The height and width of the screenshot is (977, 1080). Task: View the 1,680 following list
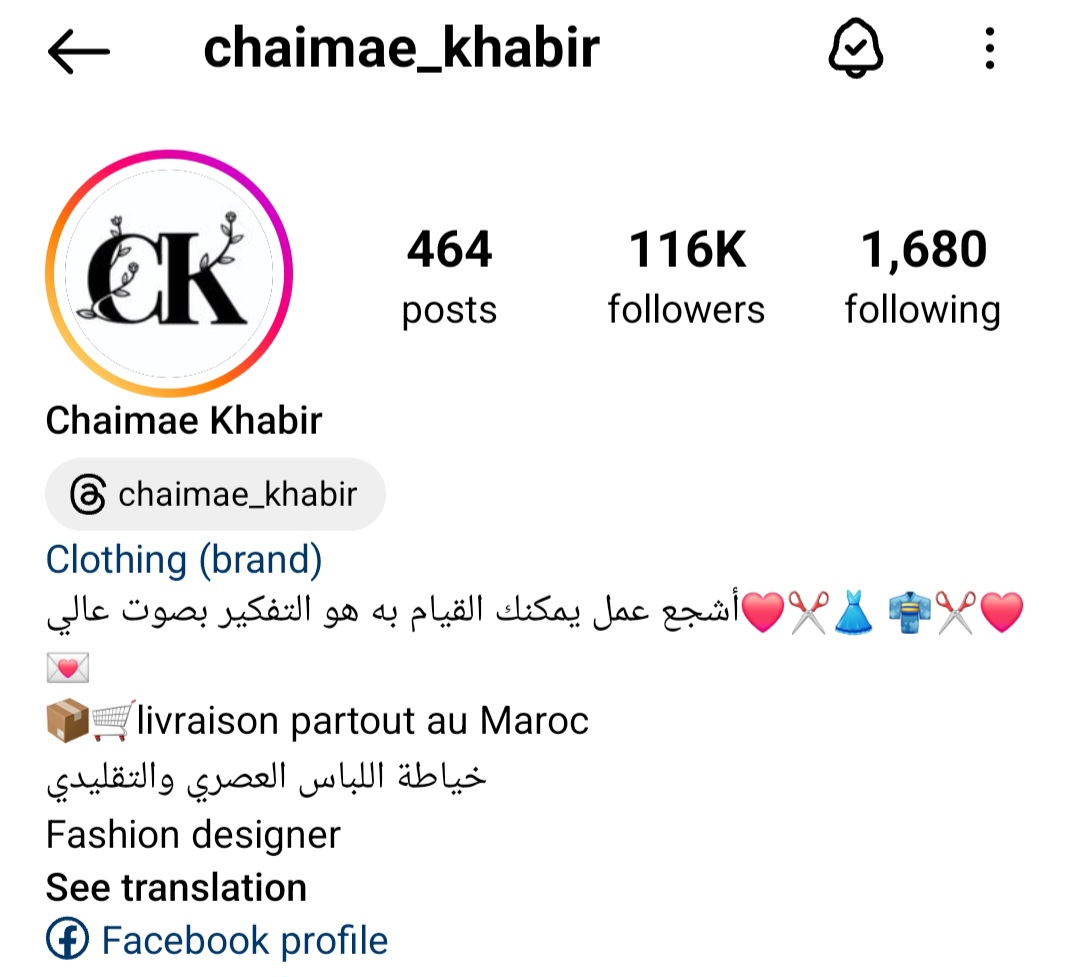pyautogui.click(x=922, y=277)
